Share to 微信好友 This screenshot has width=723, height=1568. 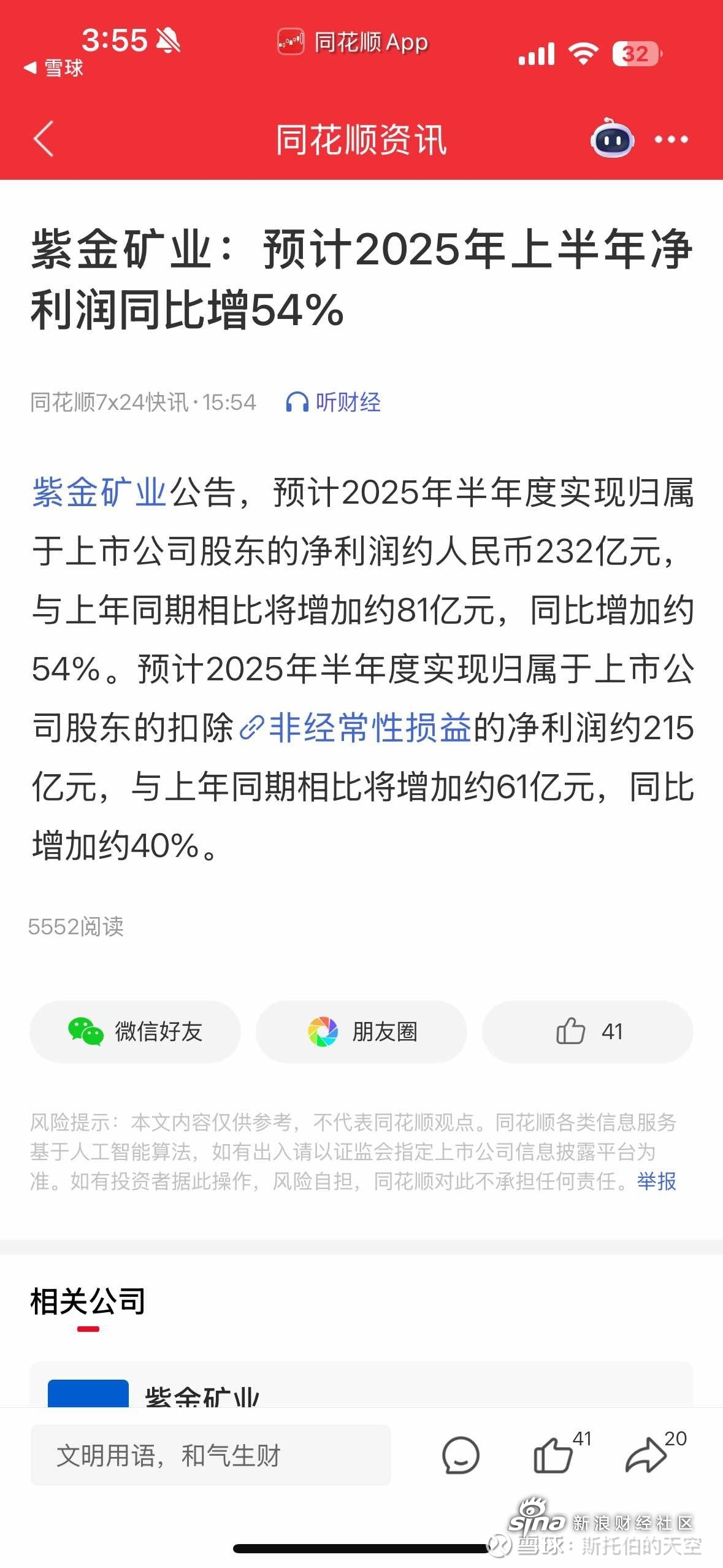tap(135, 1031)
